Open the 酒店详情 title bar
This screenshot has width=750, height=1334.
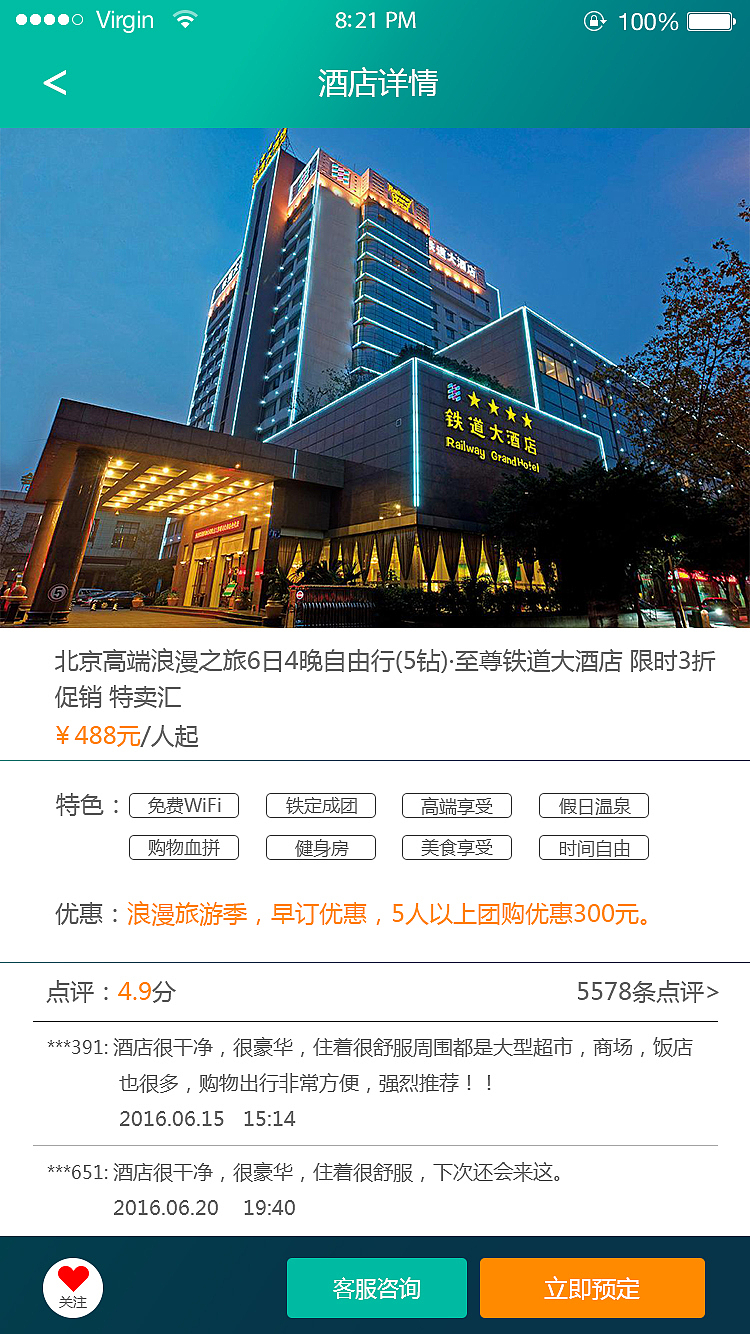click(375, 82)
